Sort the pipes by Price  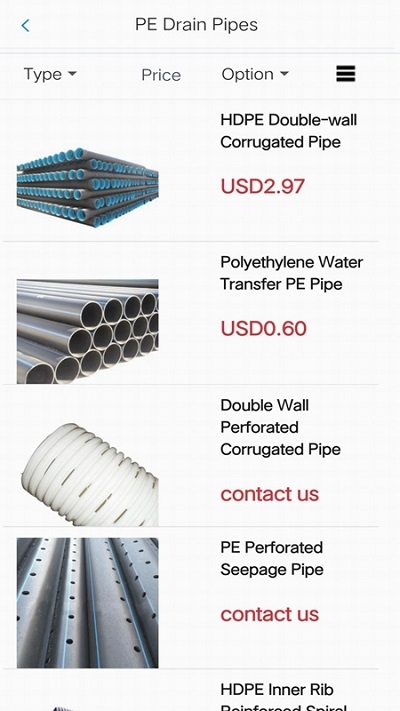point(161,75)
